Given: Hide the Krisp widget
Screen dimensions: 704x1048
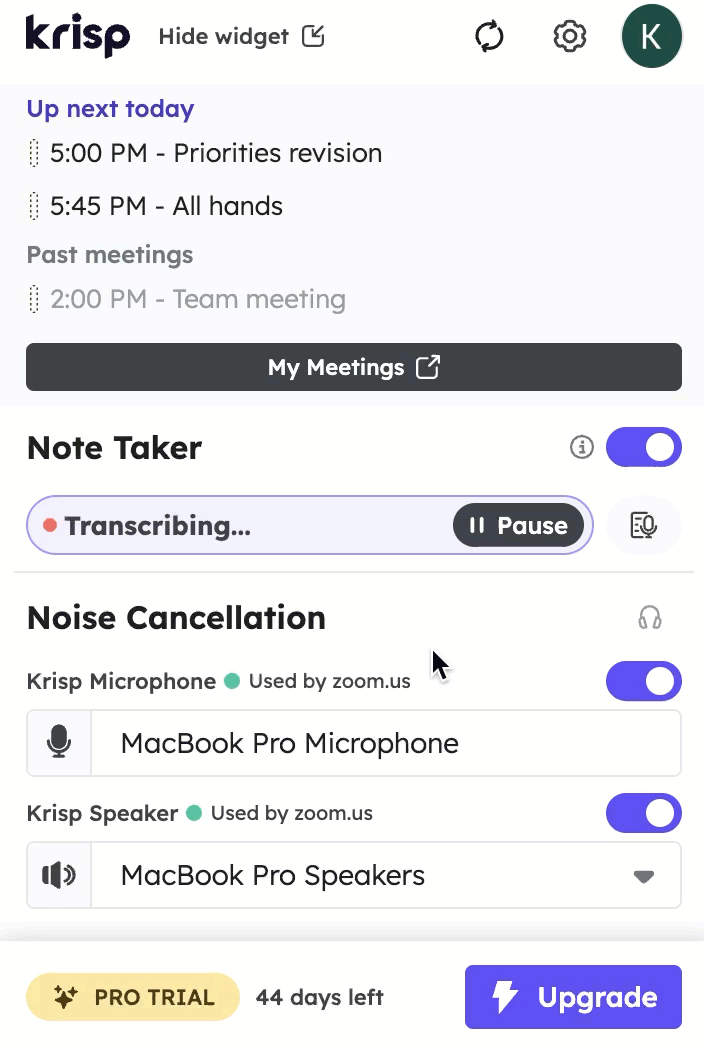Looking at the screenshot, I should (241, 37).
